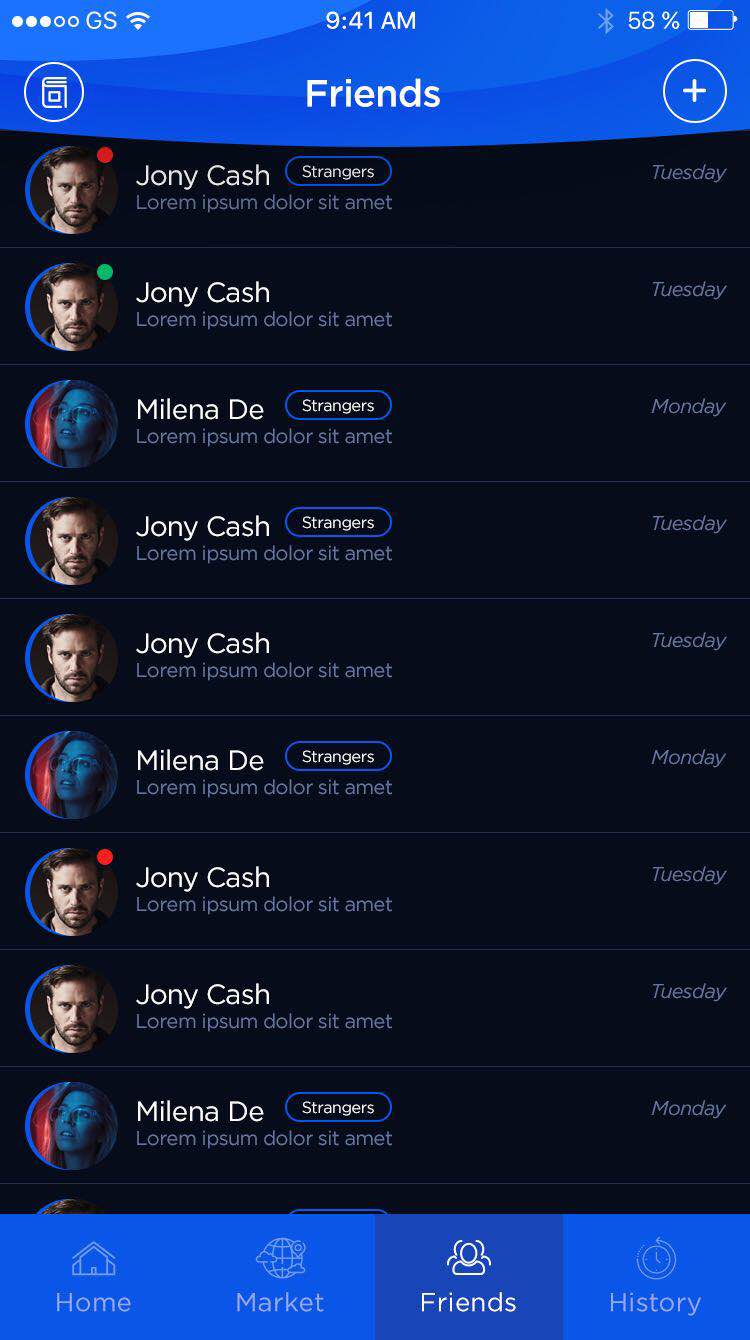Viewport: 750px width, 1340px height.
Task: Open the History tab
Action: coord(655,1277)
